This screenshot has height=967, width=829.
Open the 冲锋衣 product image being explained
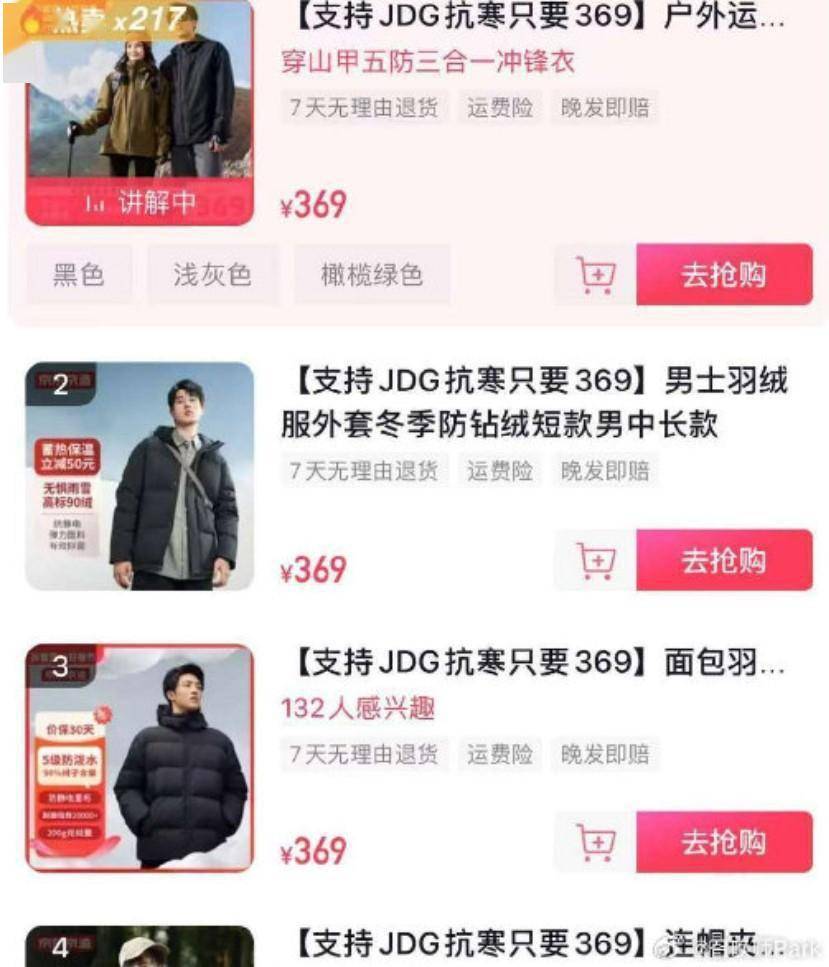point(139,110)
